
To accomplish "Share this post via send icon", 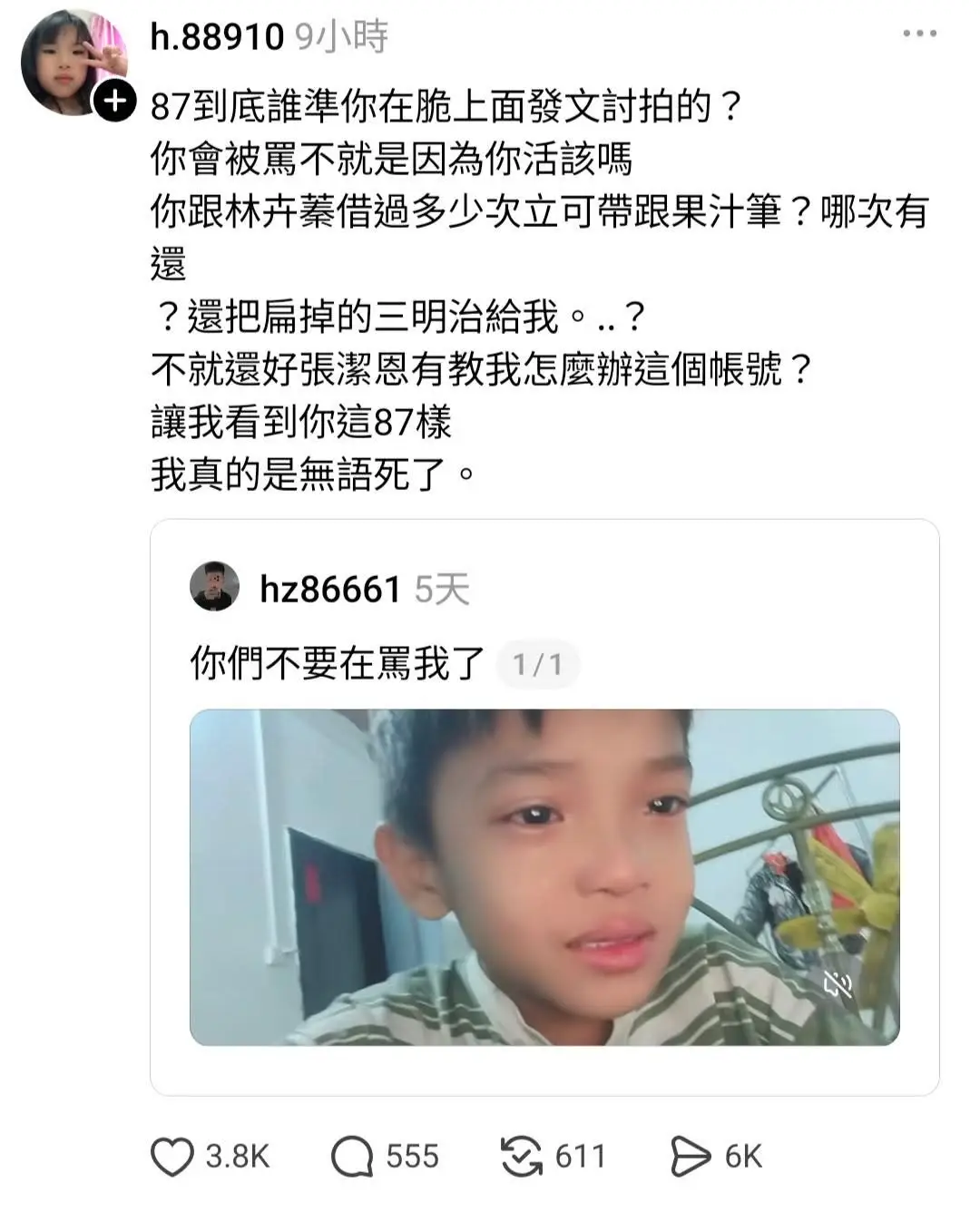I will (690, 1157).
